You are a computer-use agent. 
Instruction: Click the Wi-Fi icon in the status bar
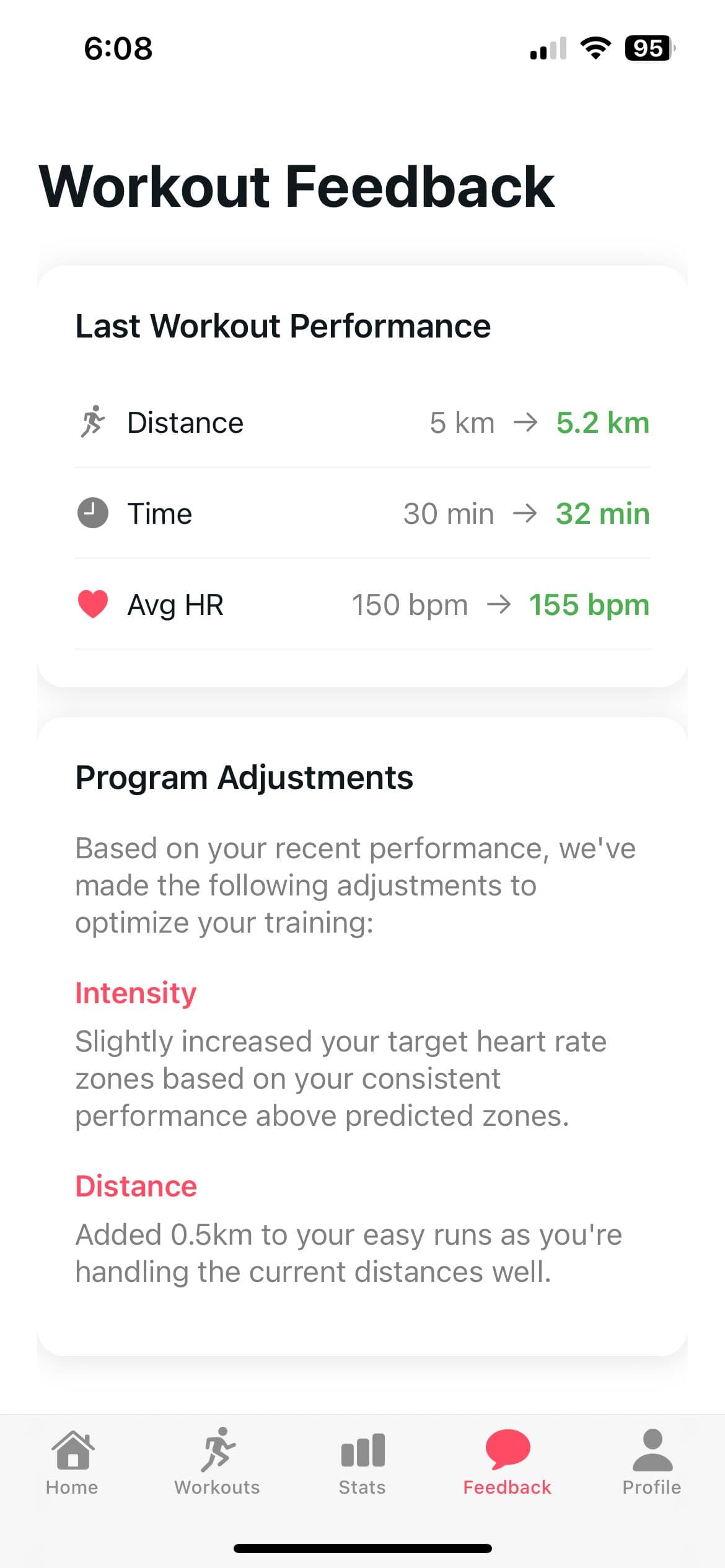pos(596,48)
